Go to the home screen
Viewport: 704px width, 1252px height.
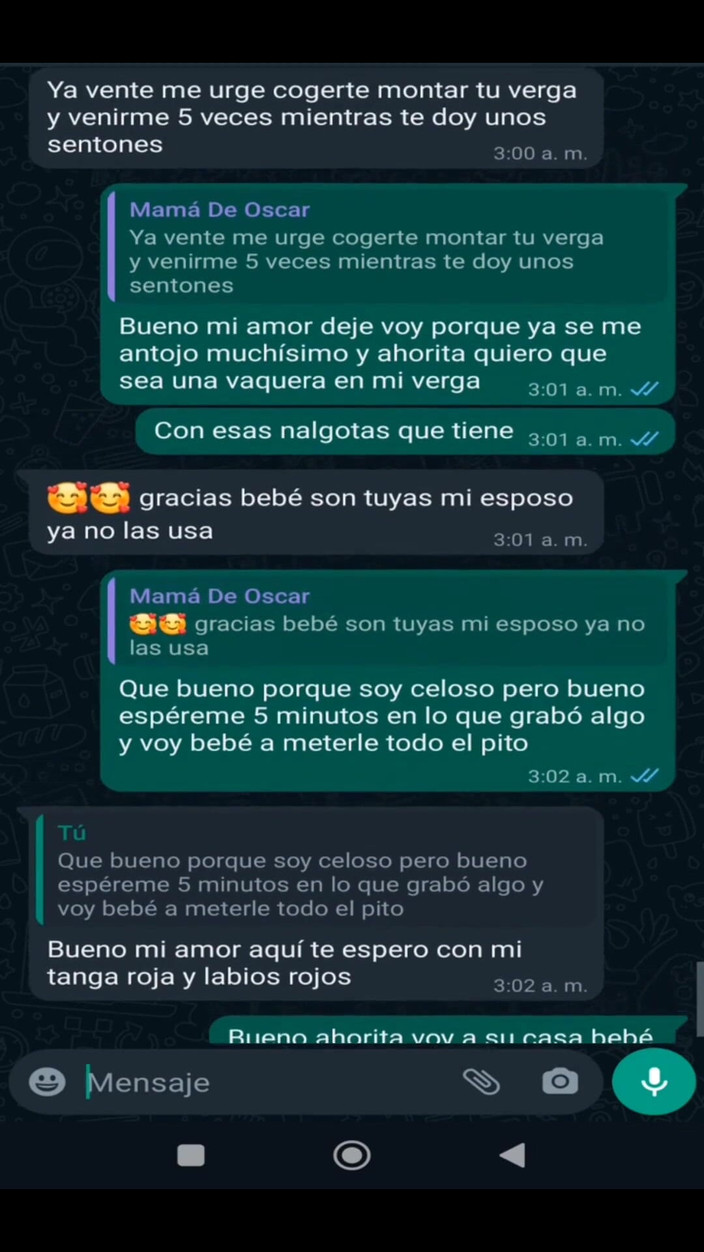(352, 1156)
